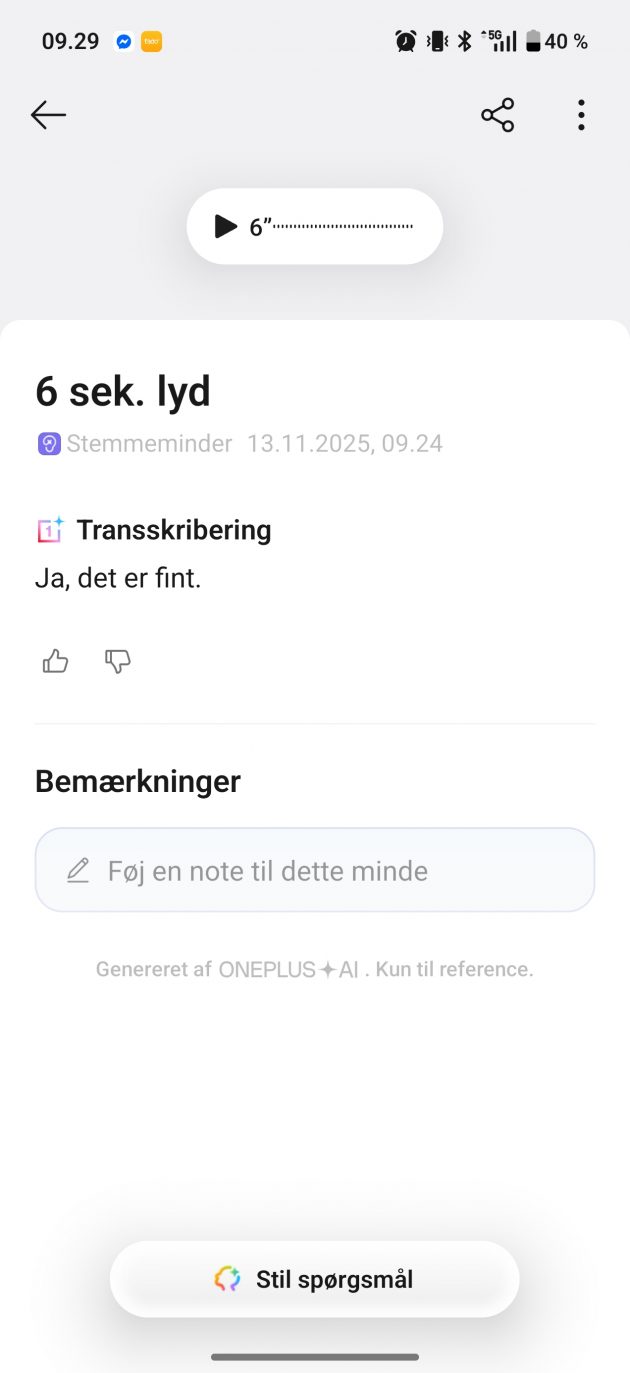Image resolution: width=630 pixels, height=1373 pixels.
Task: Give the transcription a thumbs up
Action: click(56, 661)
